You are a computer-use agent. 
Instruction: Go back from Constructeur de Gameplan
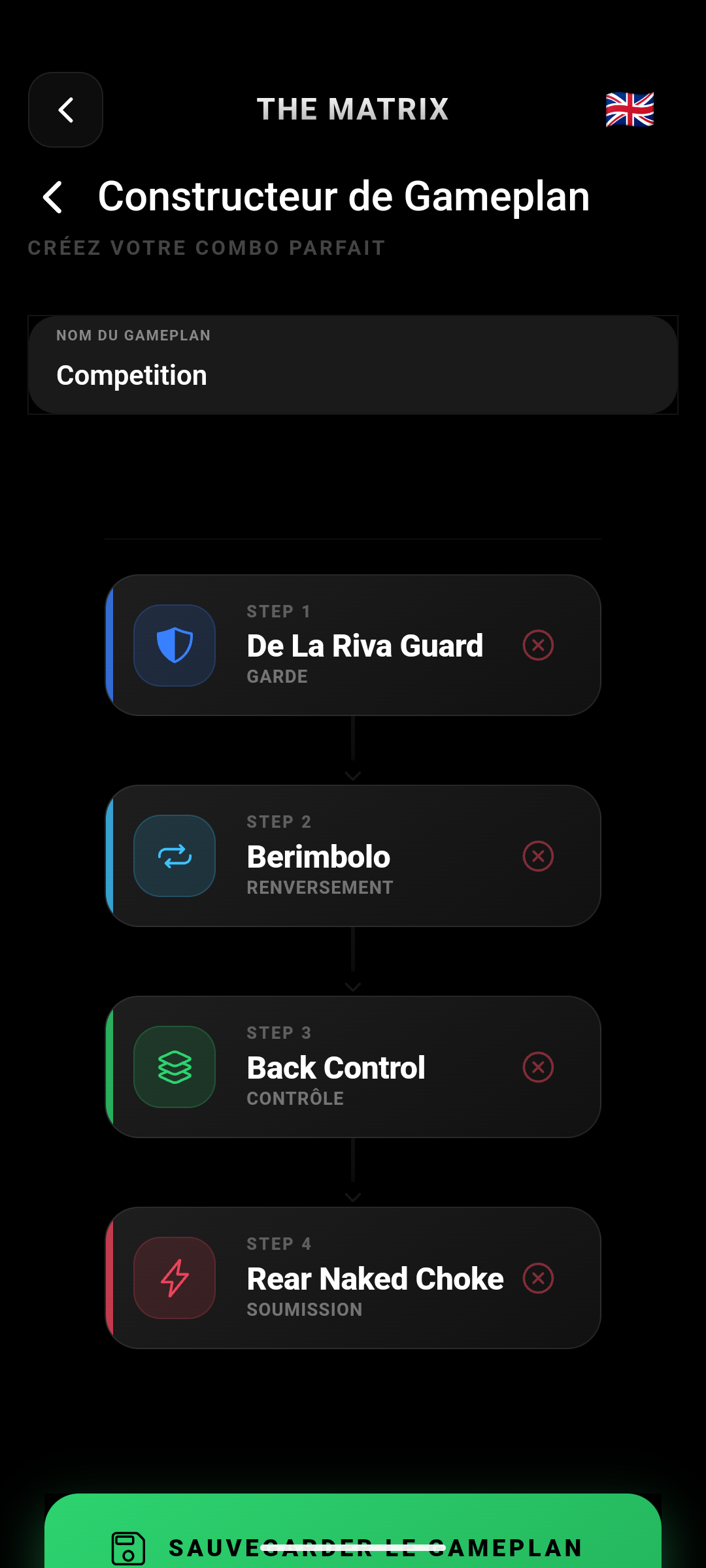(x=52, y=197)
